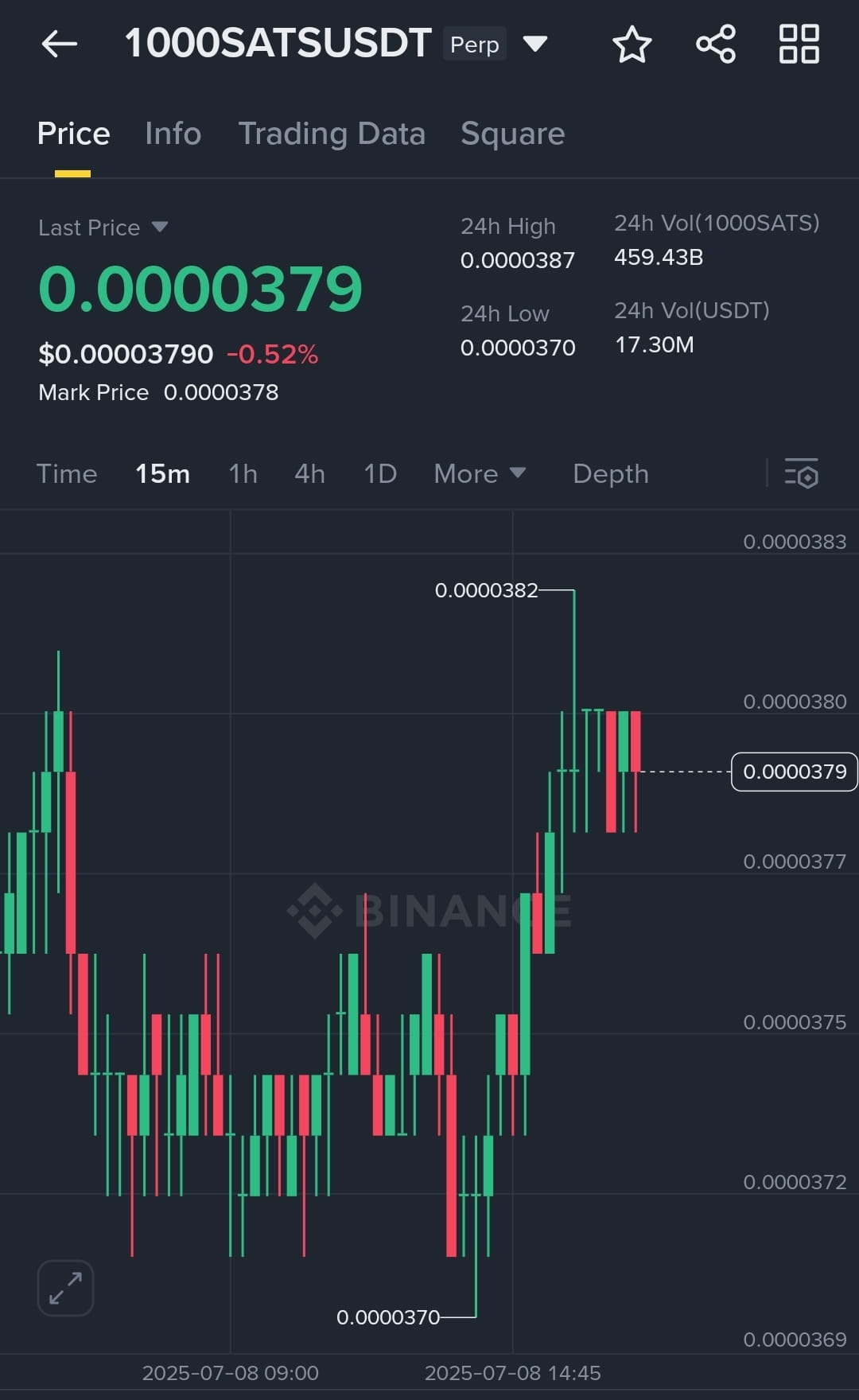Open the Perp contract dropdown arrow
Screen dimensions: 859x1400
click(x=536, y=45)
